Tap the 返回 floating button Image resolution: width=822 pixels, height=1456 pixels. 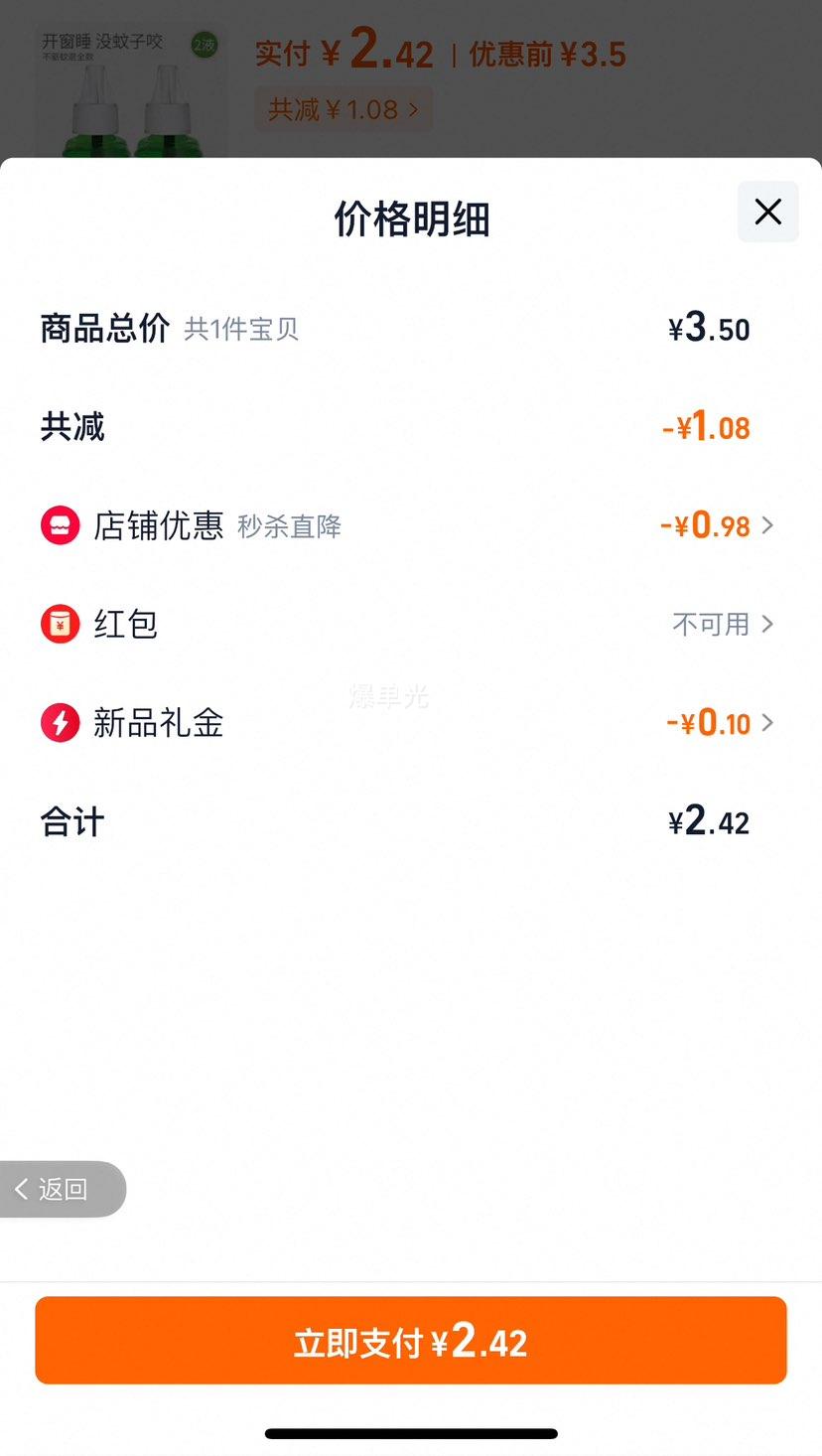coord(63,1189)
